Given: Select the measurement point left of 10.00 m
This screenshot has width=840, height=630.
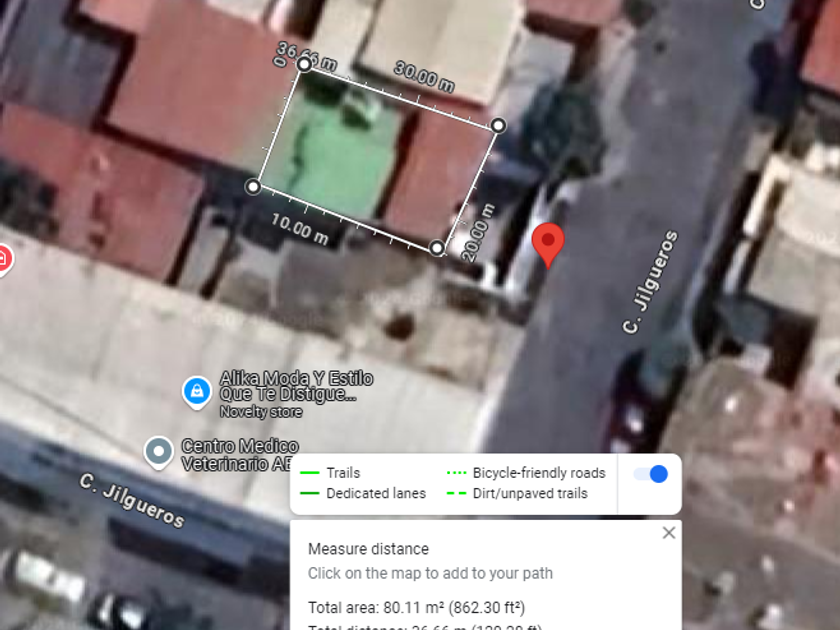Looking at the screenshot, I should [253, 187].
